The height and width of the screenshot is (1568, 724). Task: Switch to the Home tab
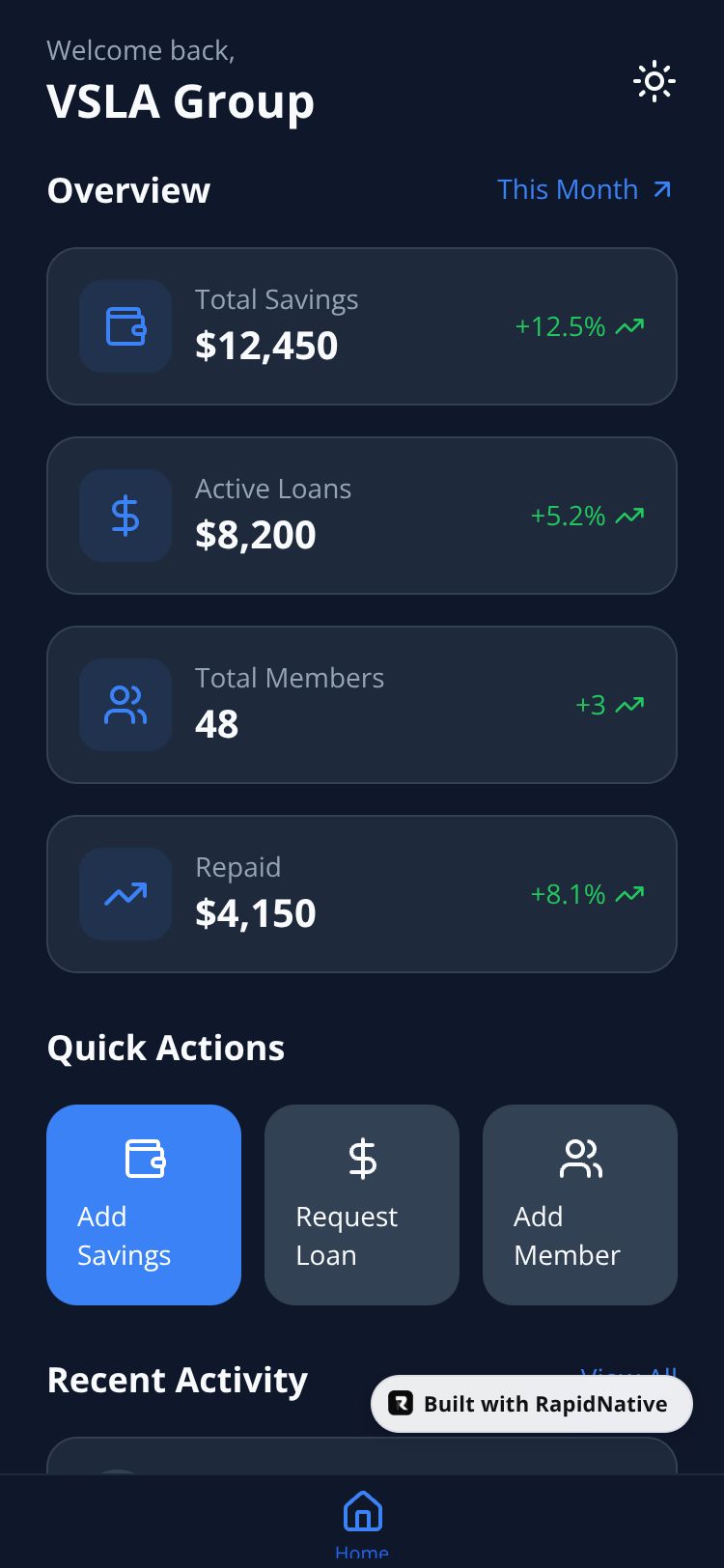pyautogui.click(x=362, y=1521)
